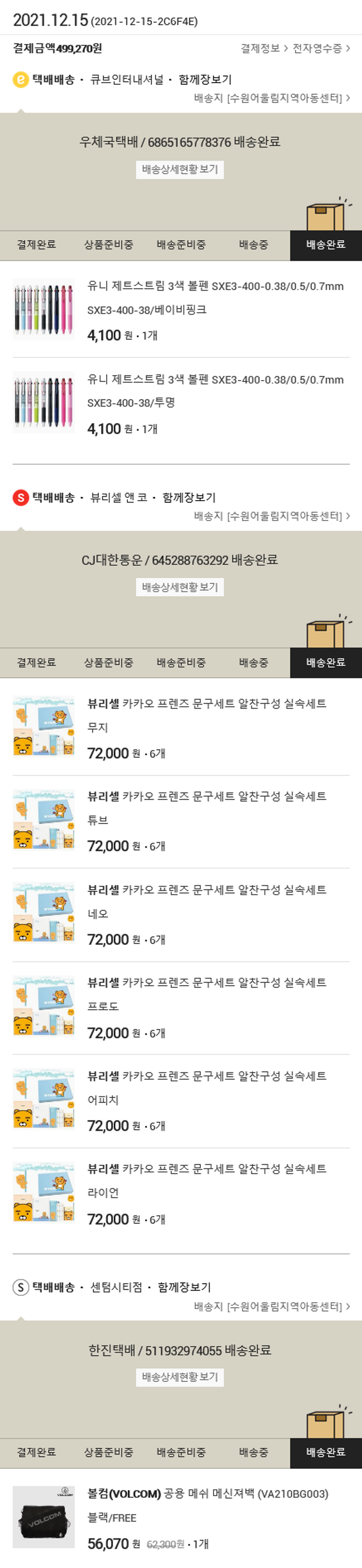
Task: Open 배송지 address under 센텀시티점
Action: click(271, 1306)
